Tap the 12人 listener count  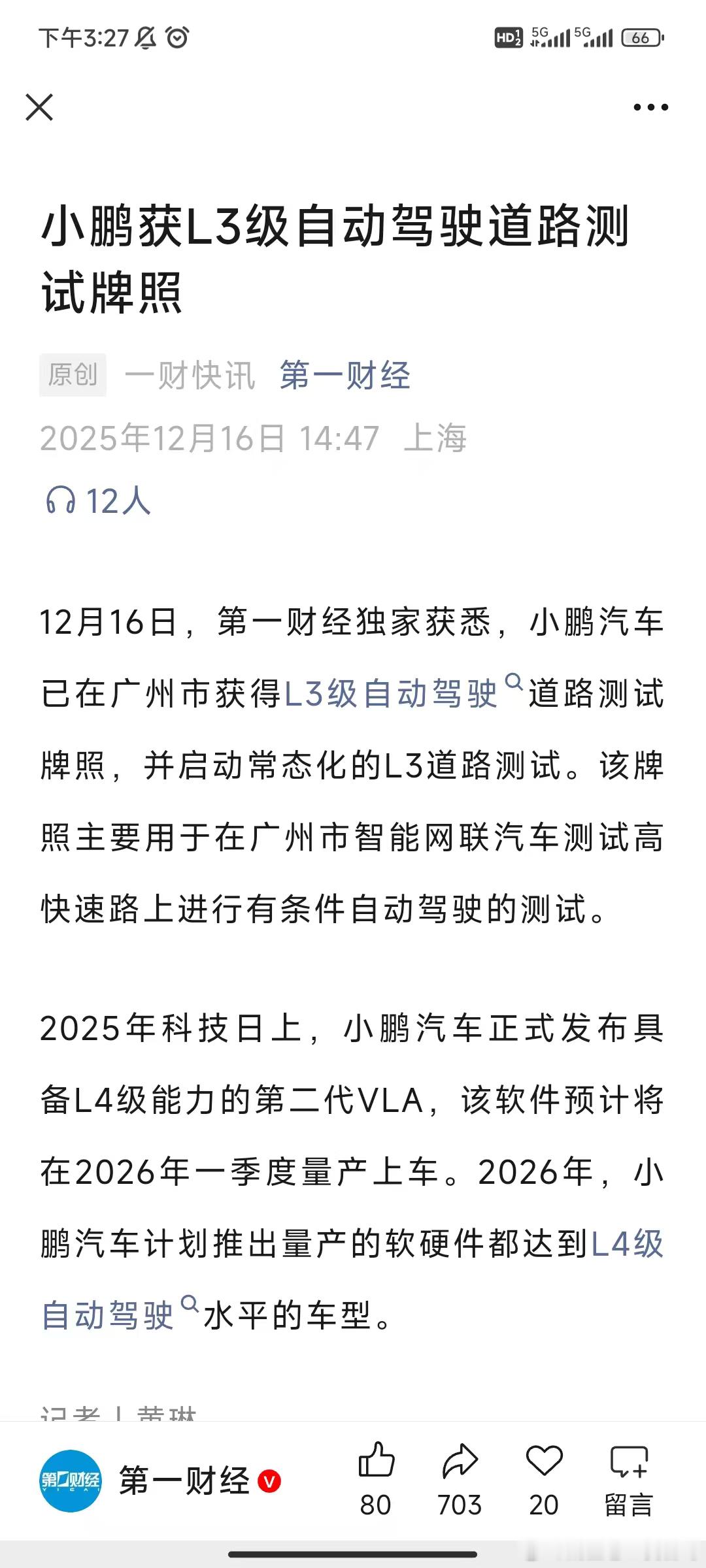(x=113, y=500)
